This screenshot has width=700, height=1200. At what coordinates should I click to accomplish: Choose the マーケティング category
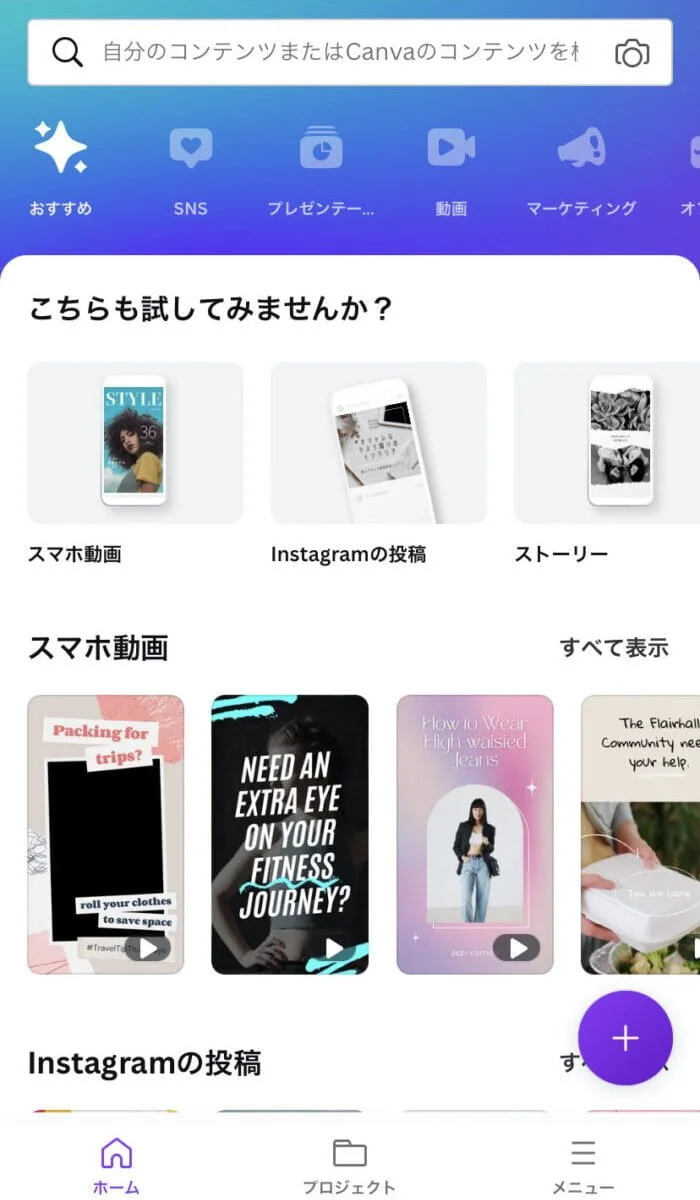[x=581, y=170]
